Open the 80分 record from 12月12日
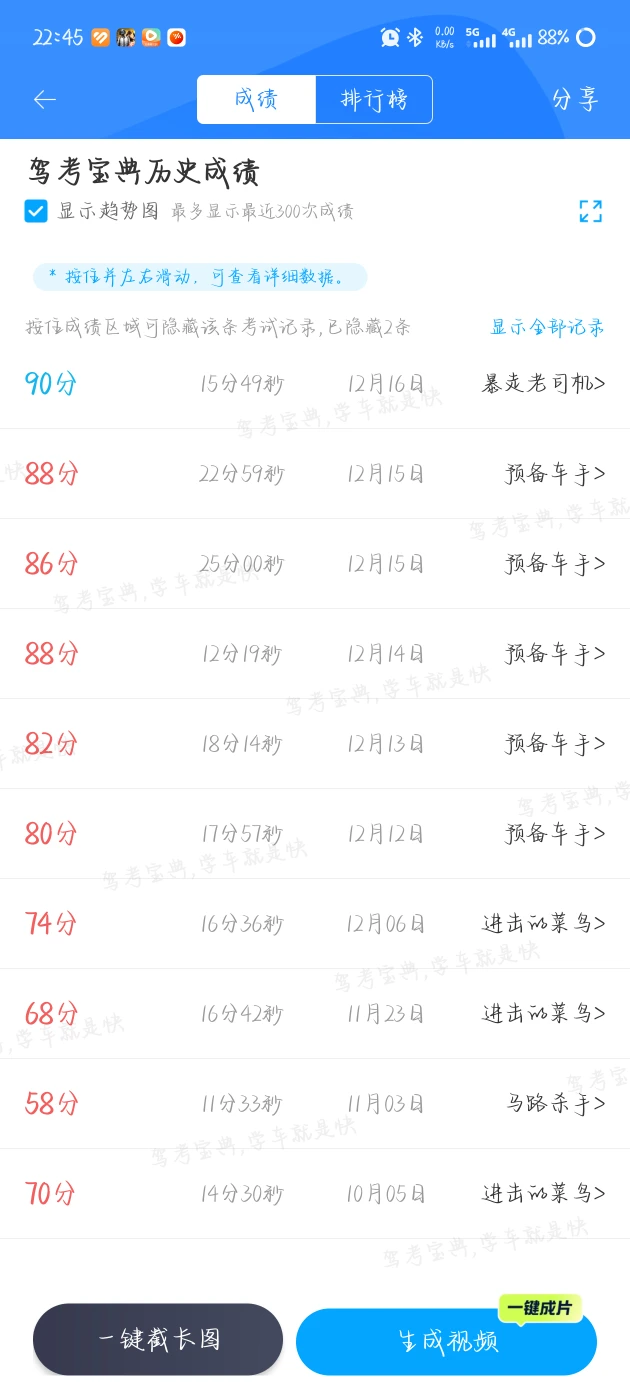 pos(315,834)
